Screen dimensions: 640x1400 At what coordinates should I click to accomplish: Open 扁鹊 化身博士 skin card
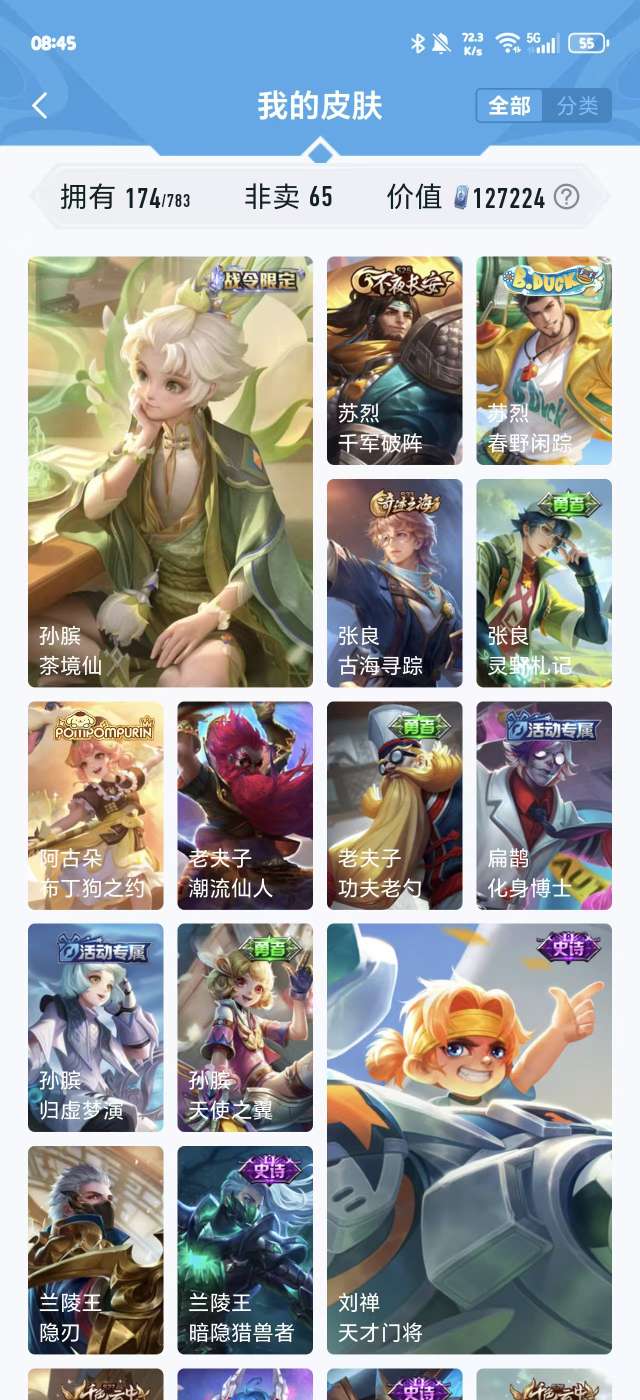coord(543,805)
